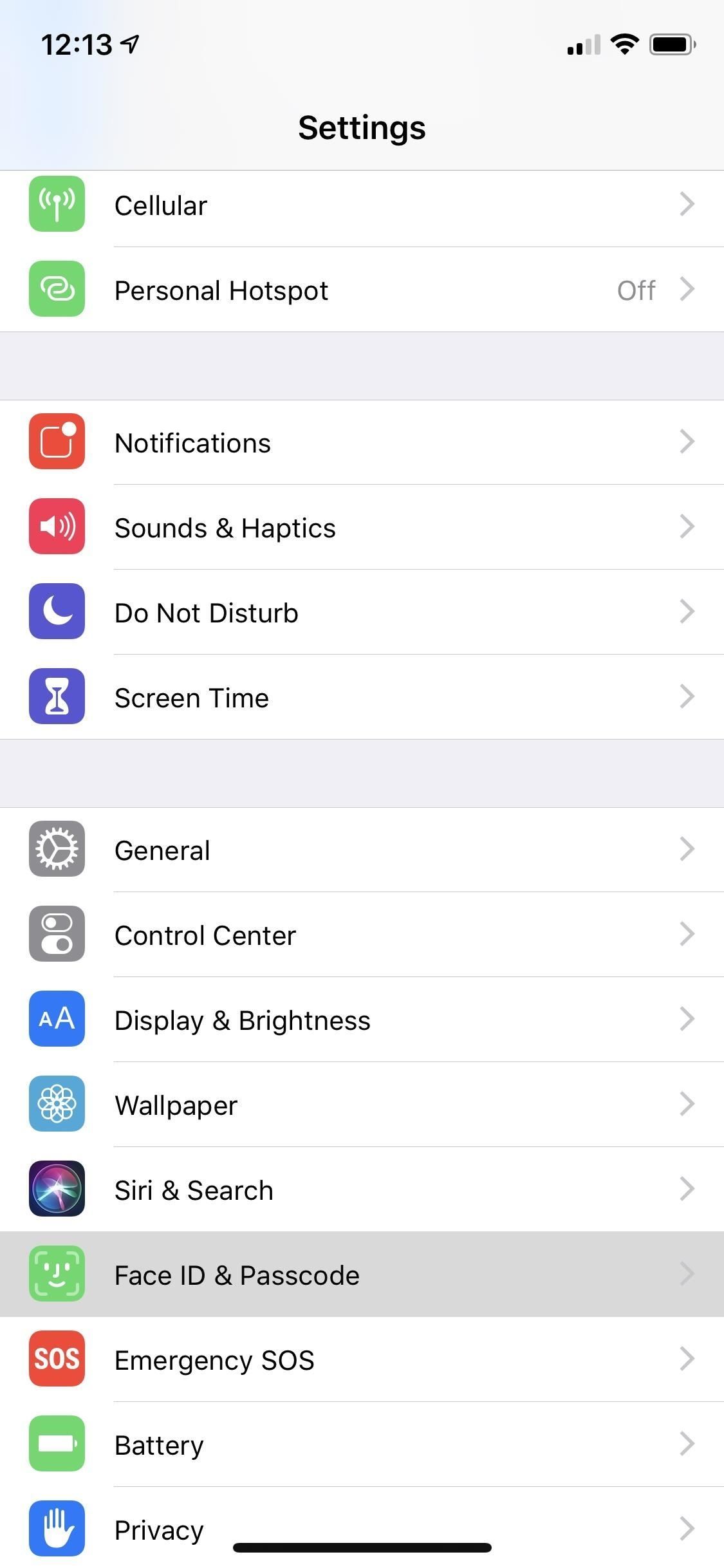Open the Cellular settings icon

pyautogui.click(x=57, y=205)
